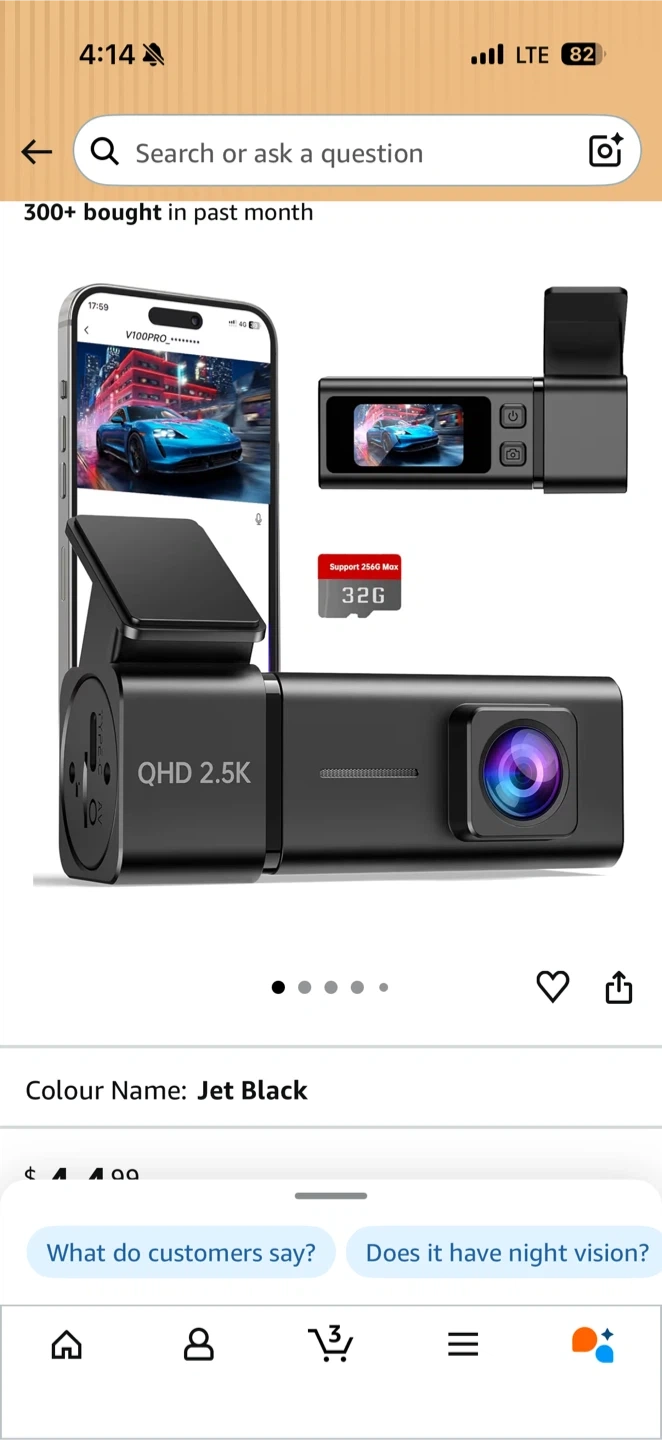The width and height of the screenshot is (662, 1440).
Task: Go back using the top arrow
Action: tap(37, 152)
